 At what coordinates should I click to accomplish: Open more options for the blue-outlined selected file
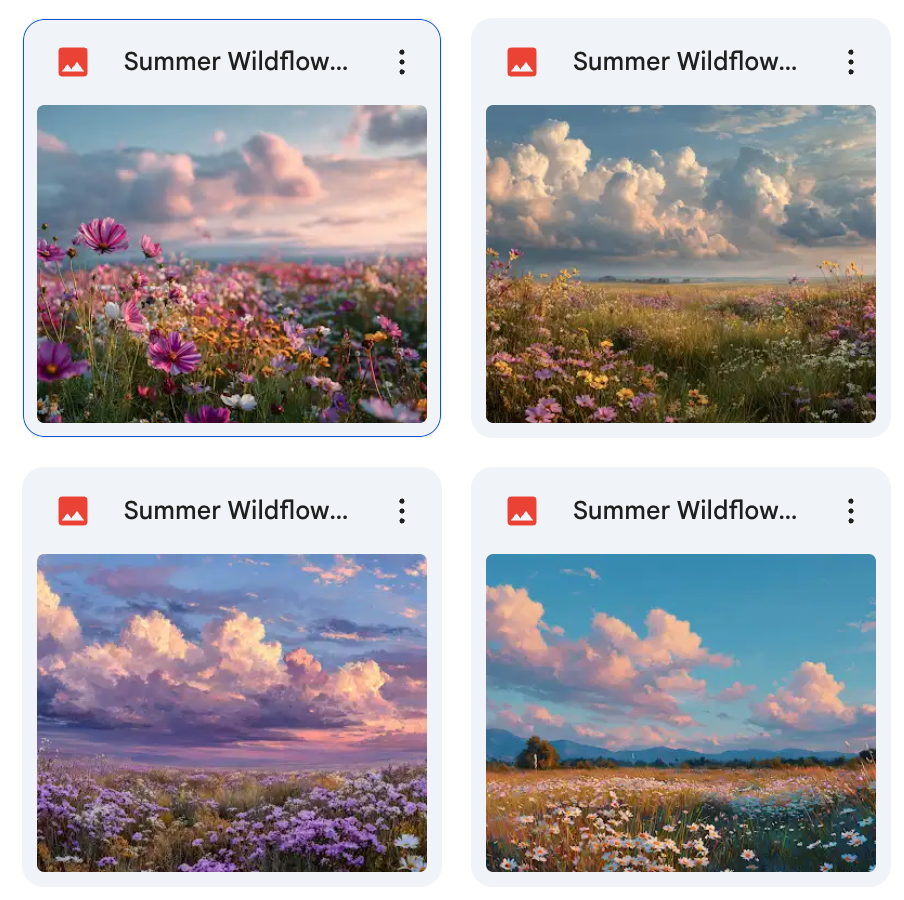click(x=402, y=62)
